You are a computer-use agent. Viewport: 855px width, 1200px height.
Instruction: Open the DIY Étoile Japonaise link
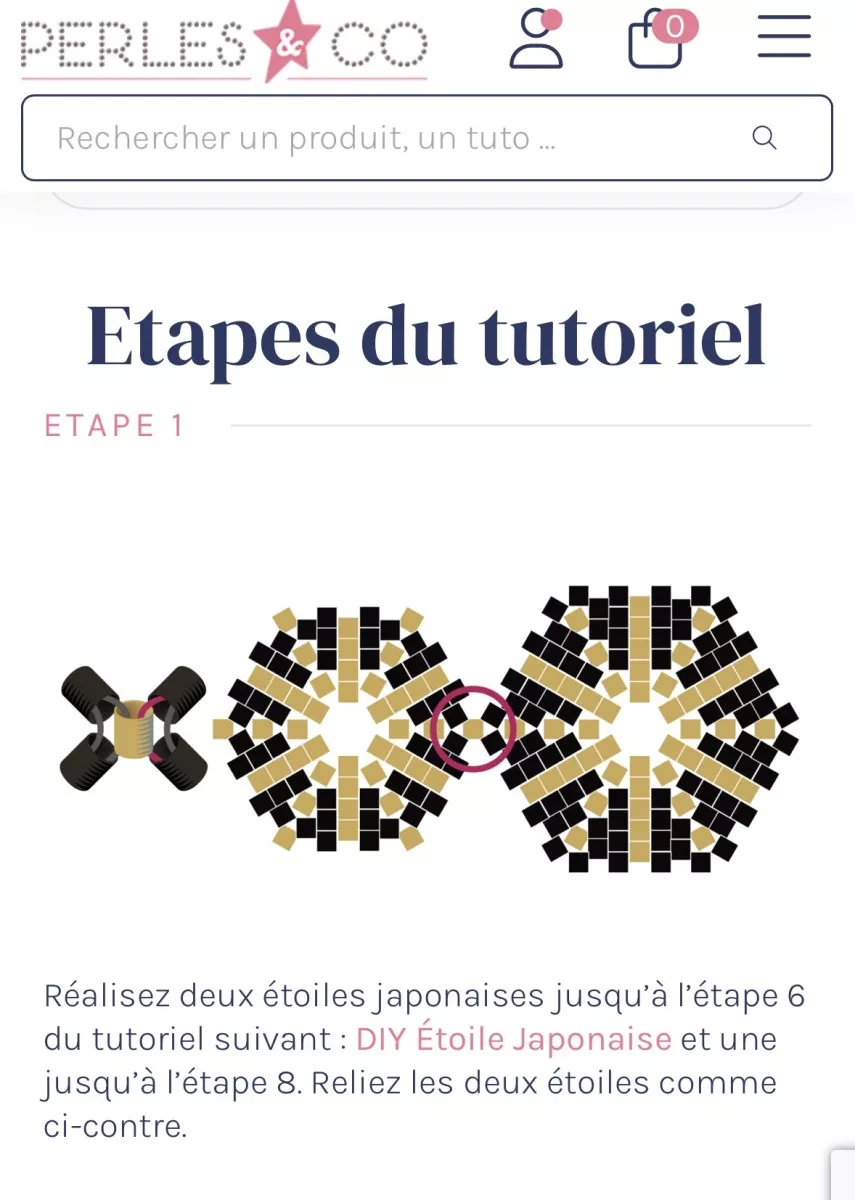513,1039
